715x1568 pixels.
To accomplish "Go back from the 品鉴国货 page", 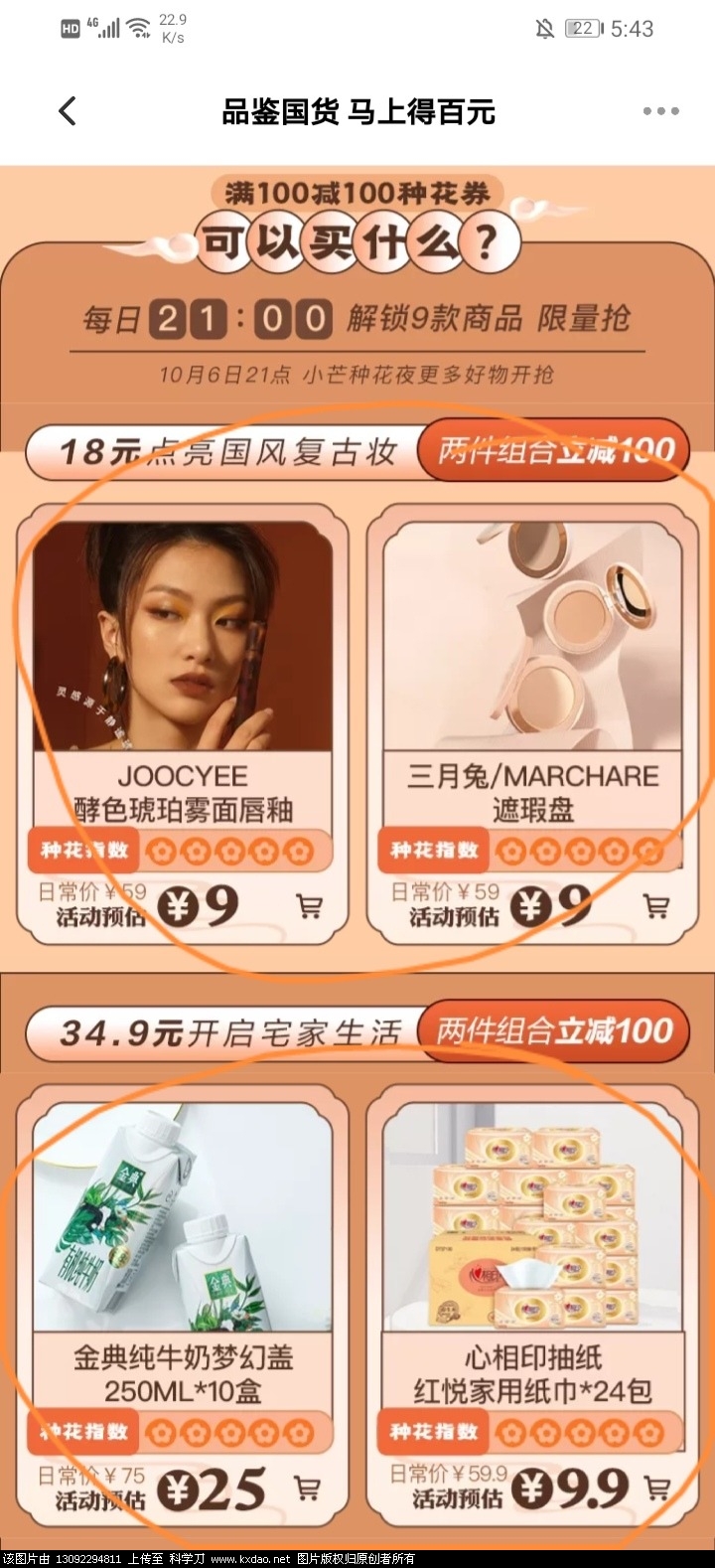I will click(x=68, y=111).
